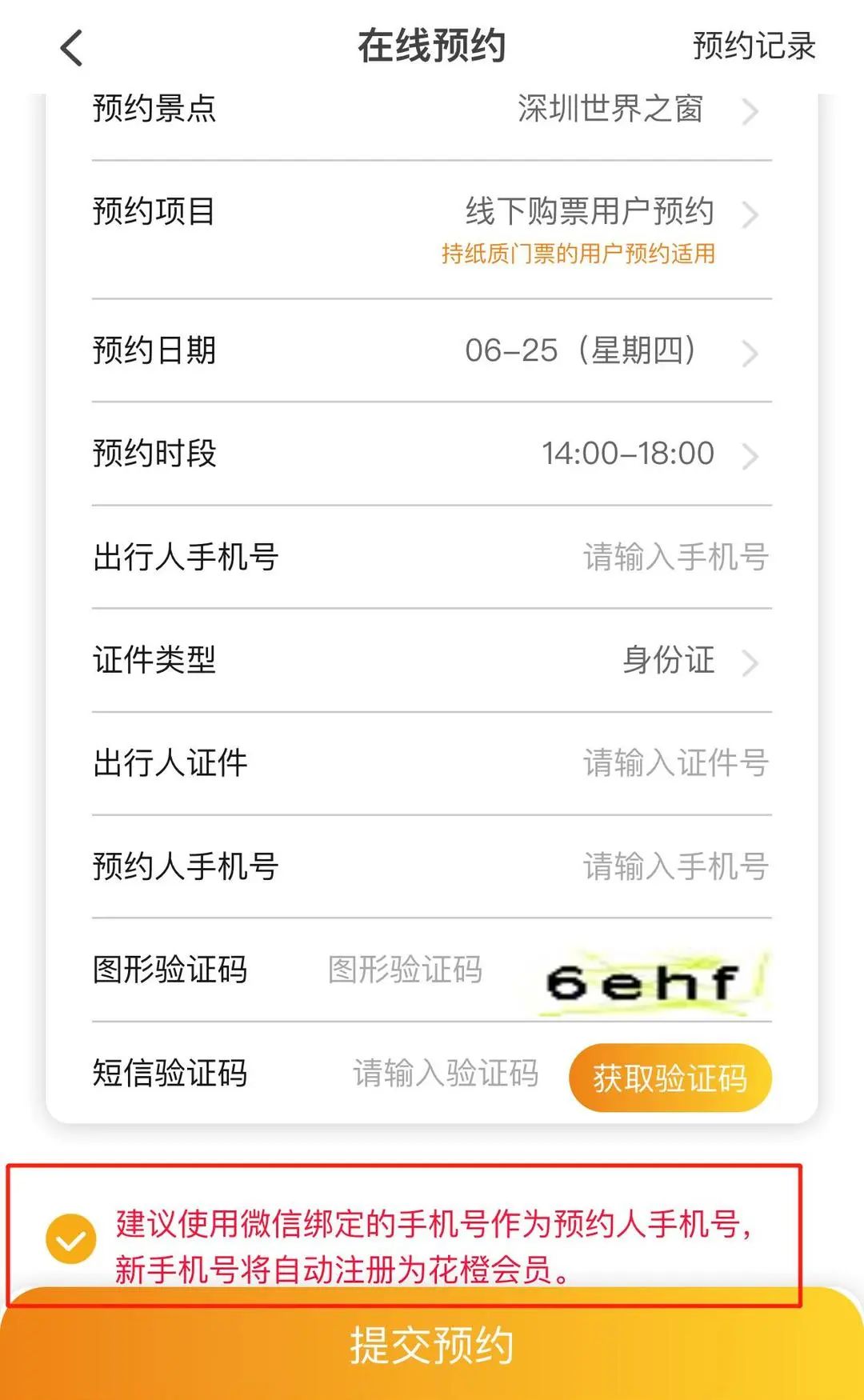
Task: Change the 预约景点 scenic spot selection
Action: point(624,110)
